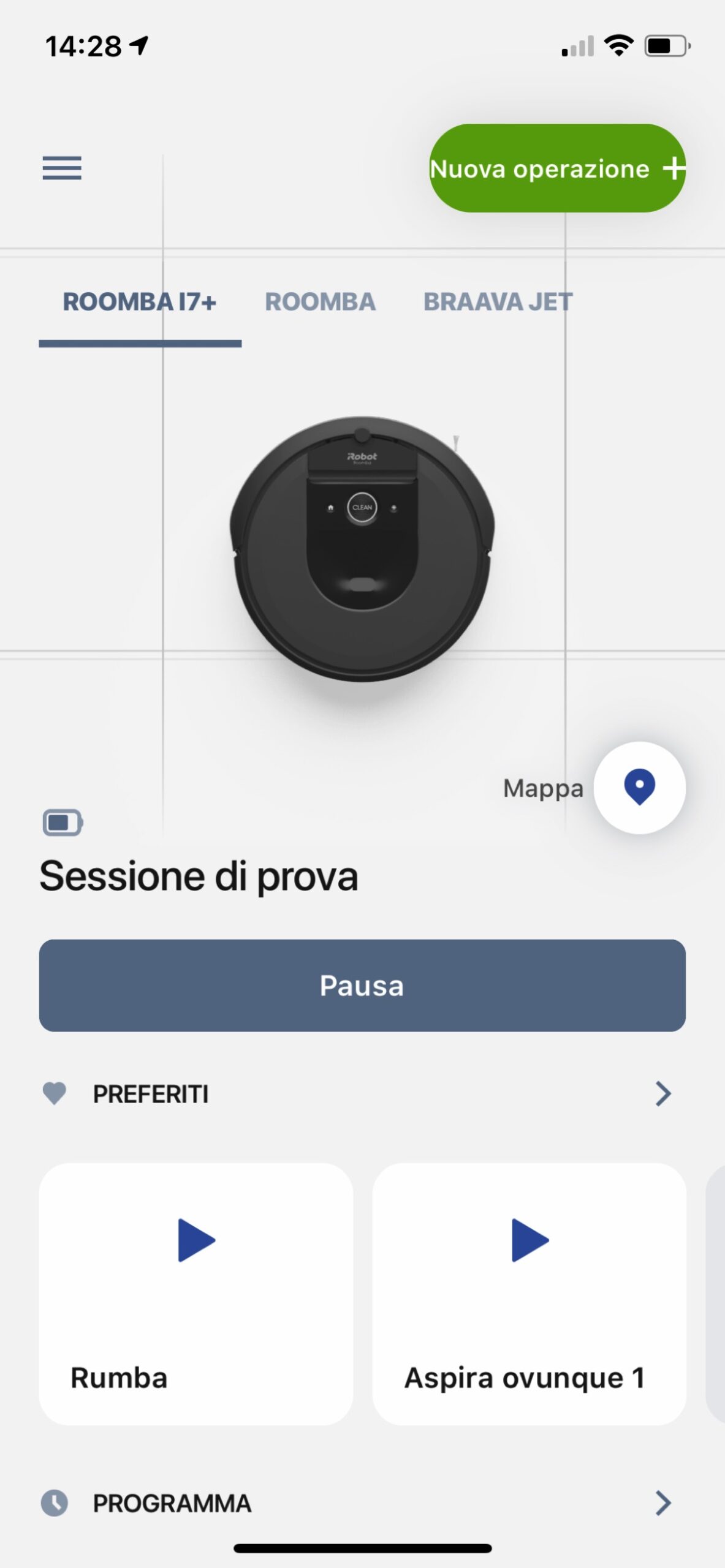The width and height of the screenshot is (725, 1568).
Task: Expand the Preferiti section
Action: pos(663,1094)
